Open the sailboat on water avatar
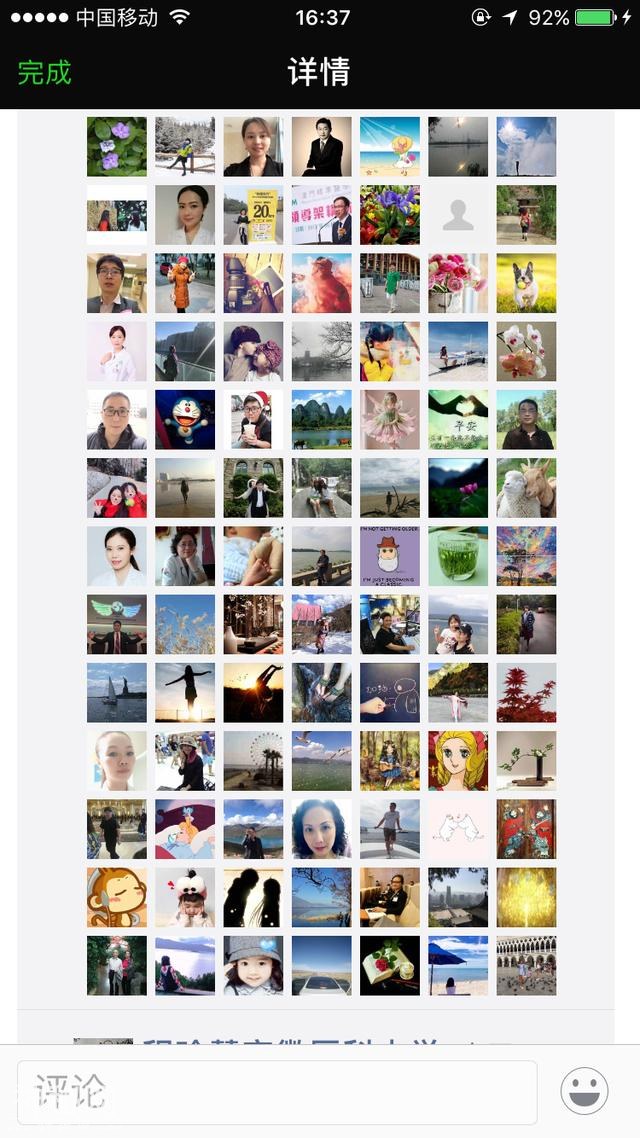 pyautogui.click(x=117, y=692)
